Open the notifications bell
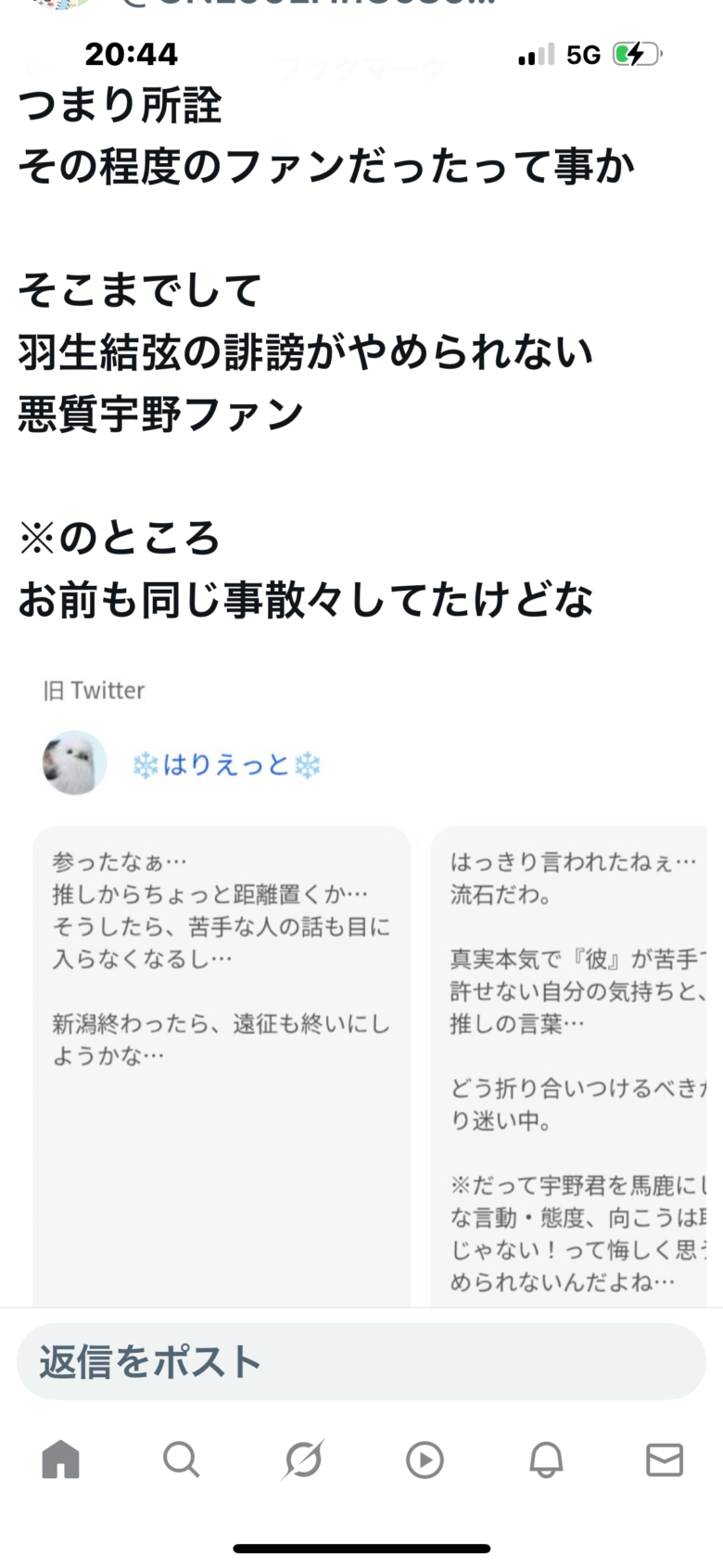Image resolution: width=723 pixels, height=1568 pixels. (546, 1460)
